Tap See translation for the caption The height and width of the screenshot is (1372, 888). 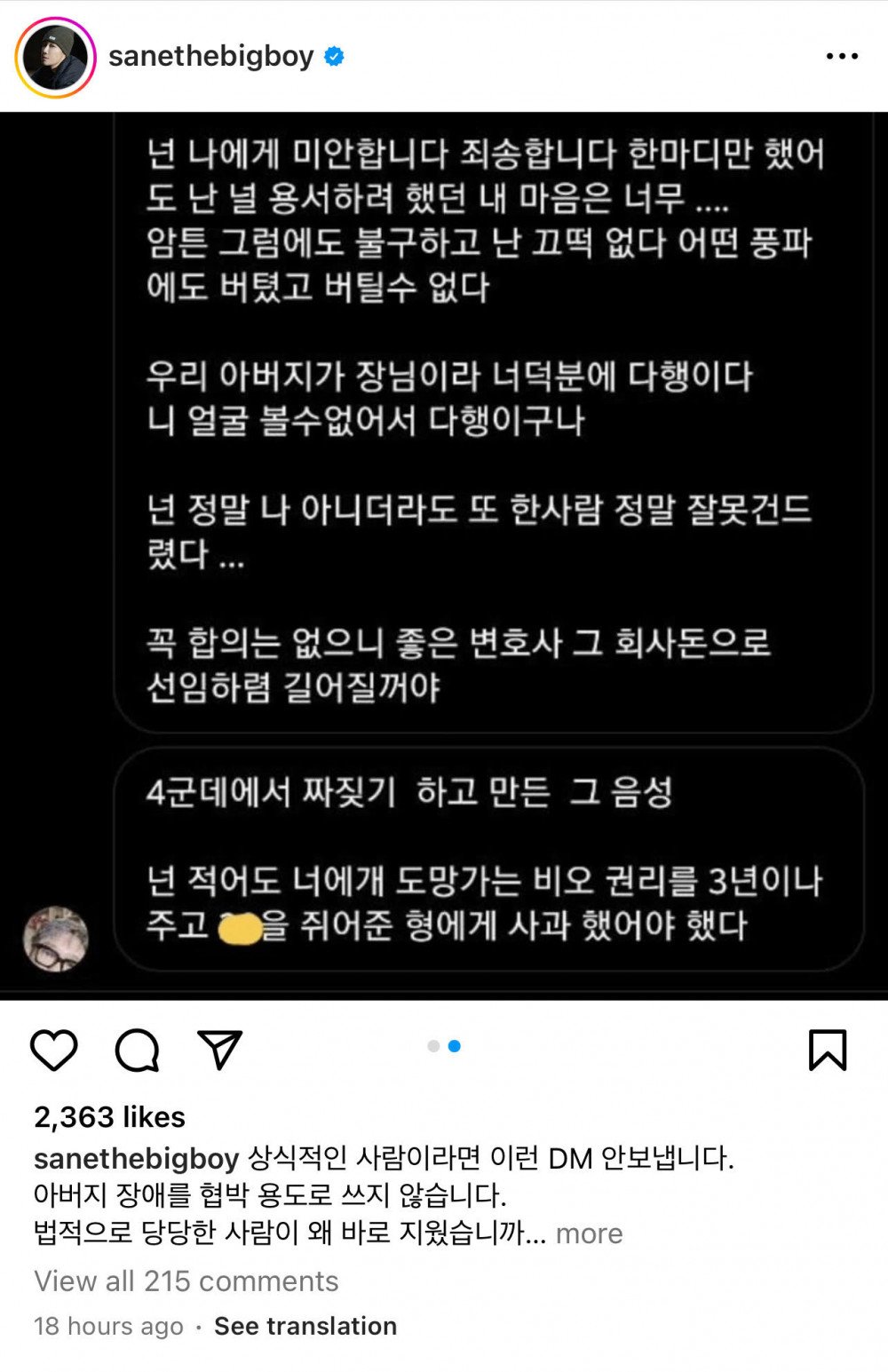(x=305, y=1326)
